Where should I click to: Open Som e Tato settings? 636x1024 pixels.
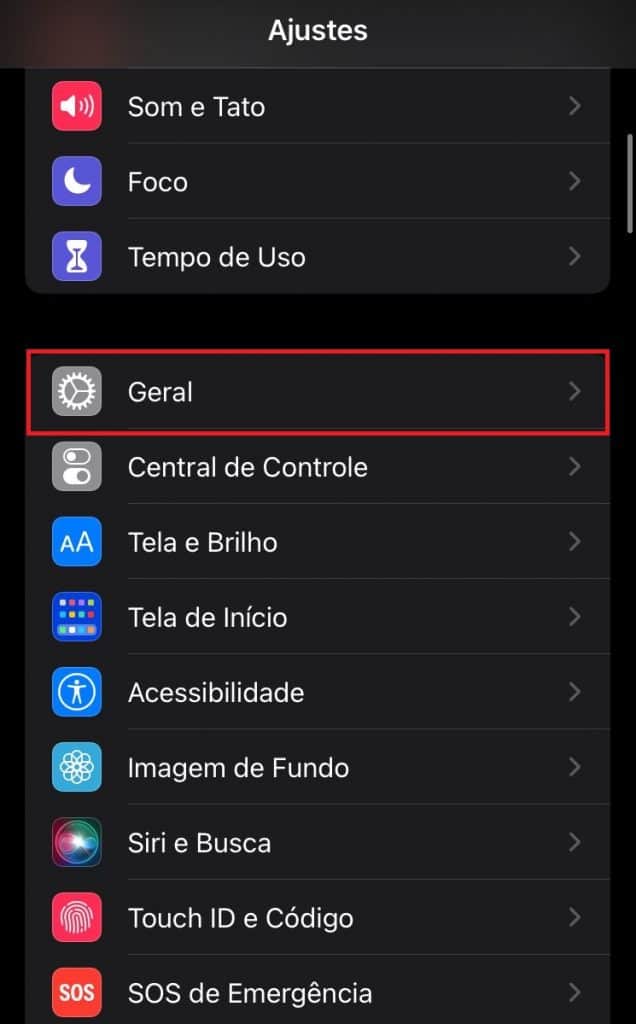[x=317, y=106]
